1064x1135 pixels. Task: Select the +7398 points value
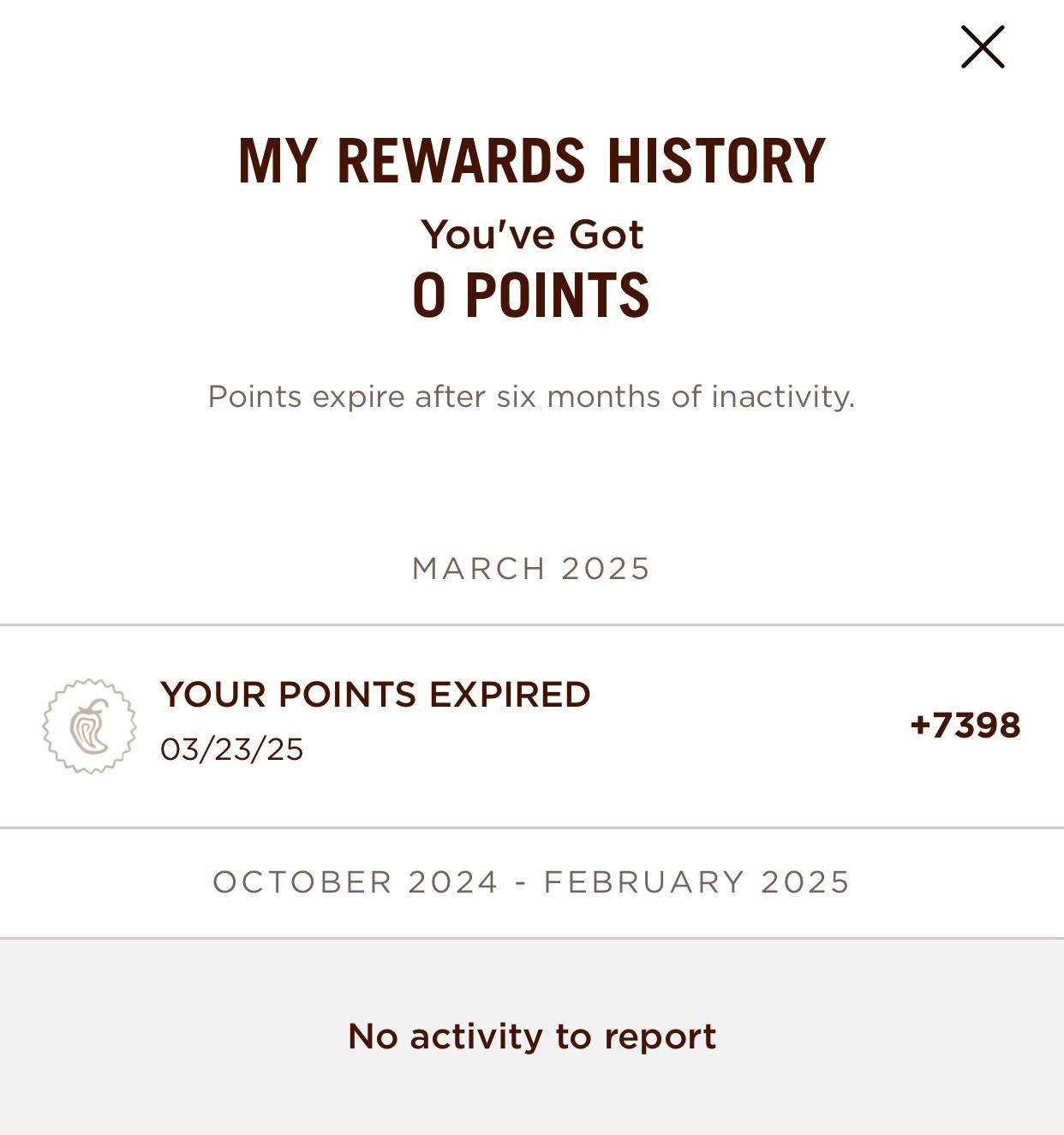966,724
